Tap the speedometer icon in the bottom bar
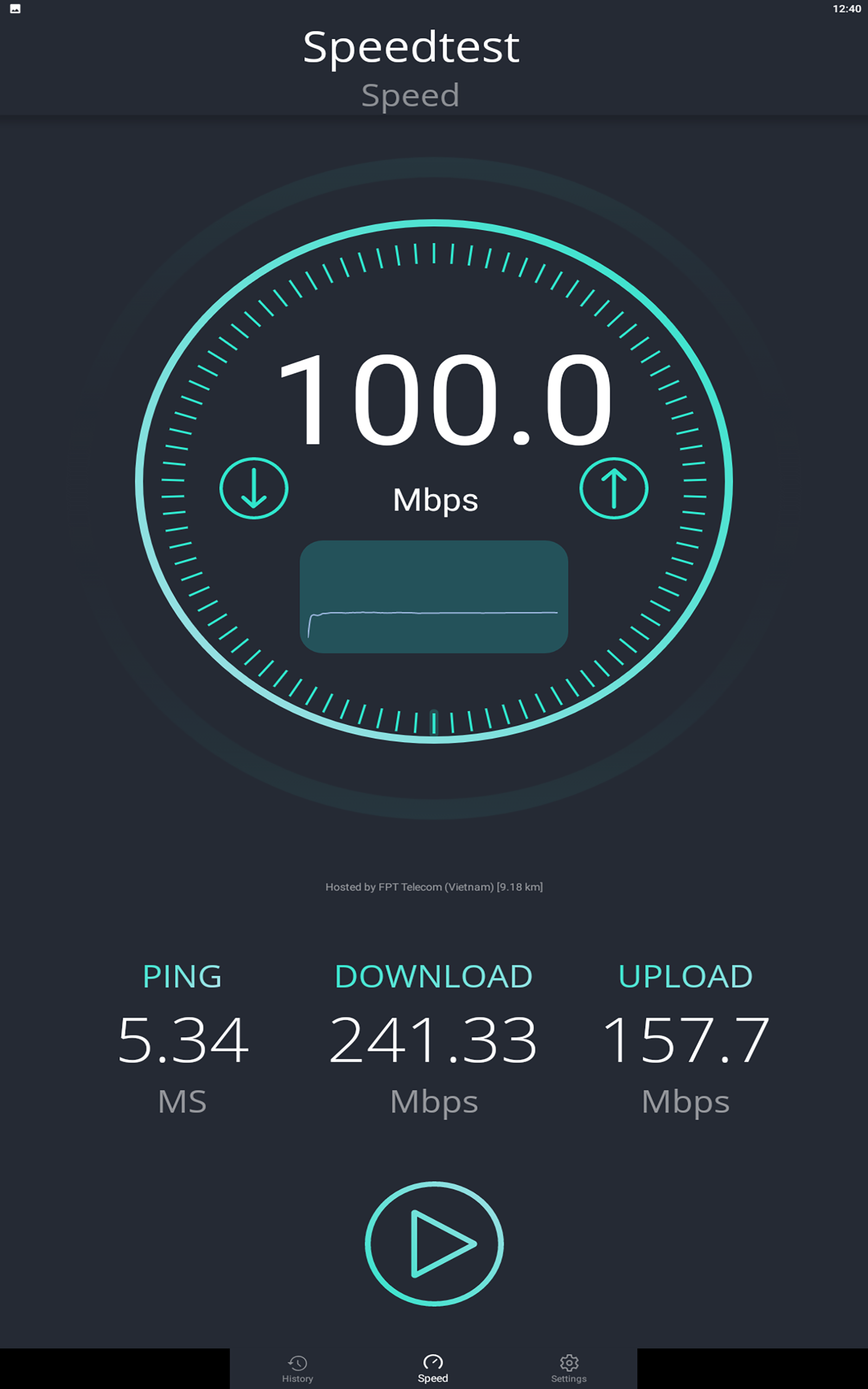 click(x=433, y=1361)
